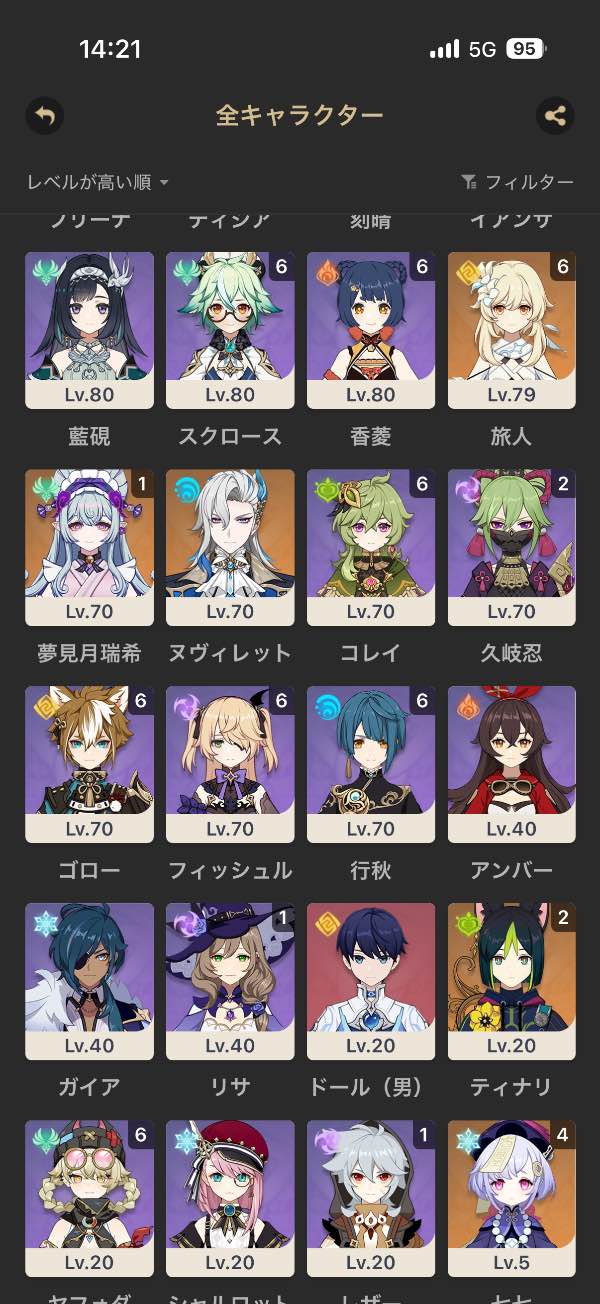Select the ガイア character card
Image resolution: width=600 pixels, height=1304 pixels.
(89, 981)
